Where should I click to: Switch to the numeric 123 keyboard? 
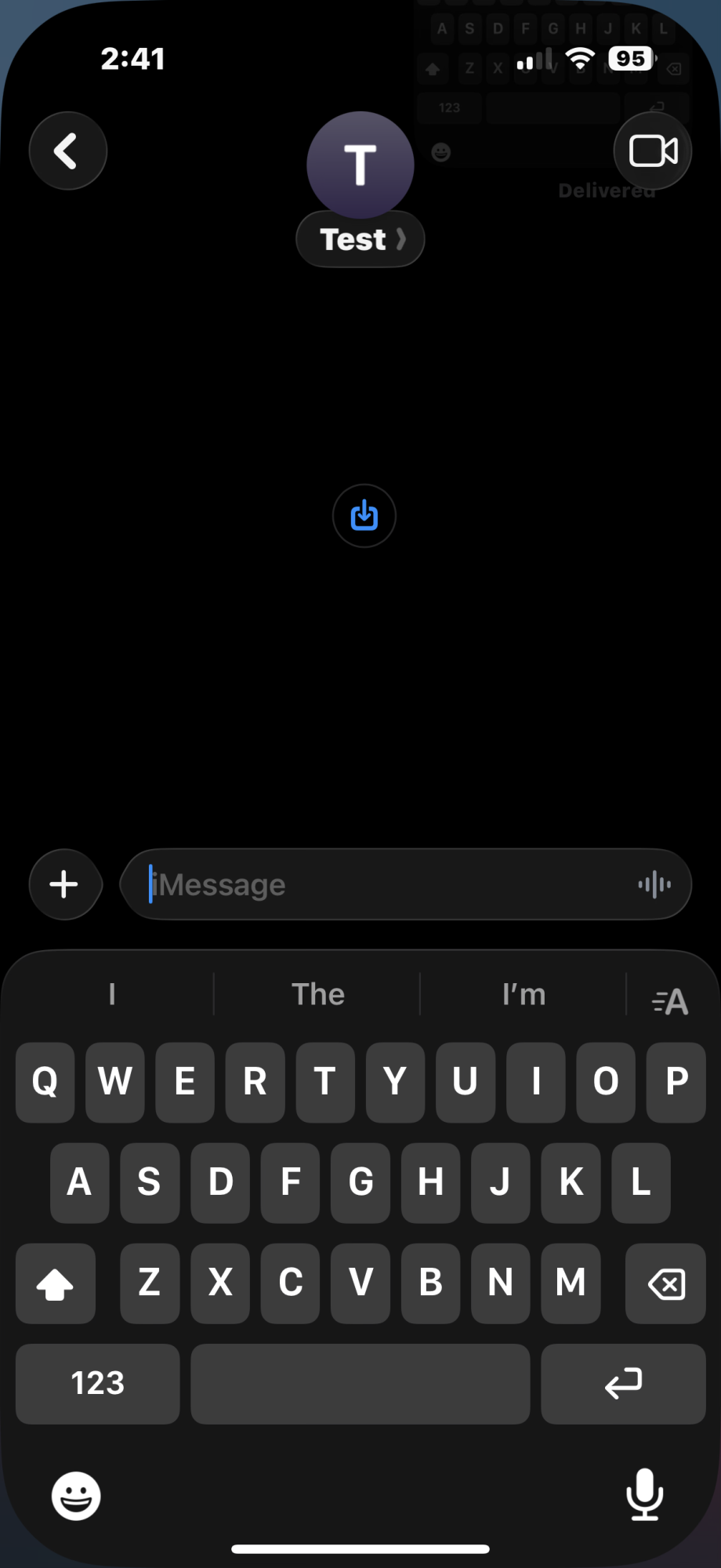pyautogui.click(x=96, y=1383)
